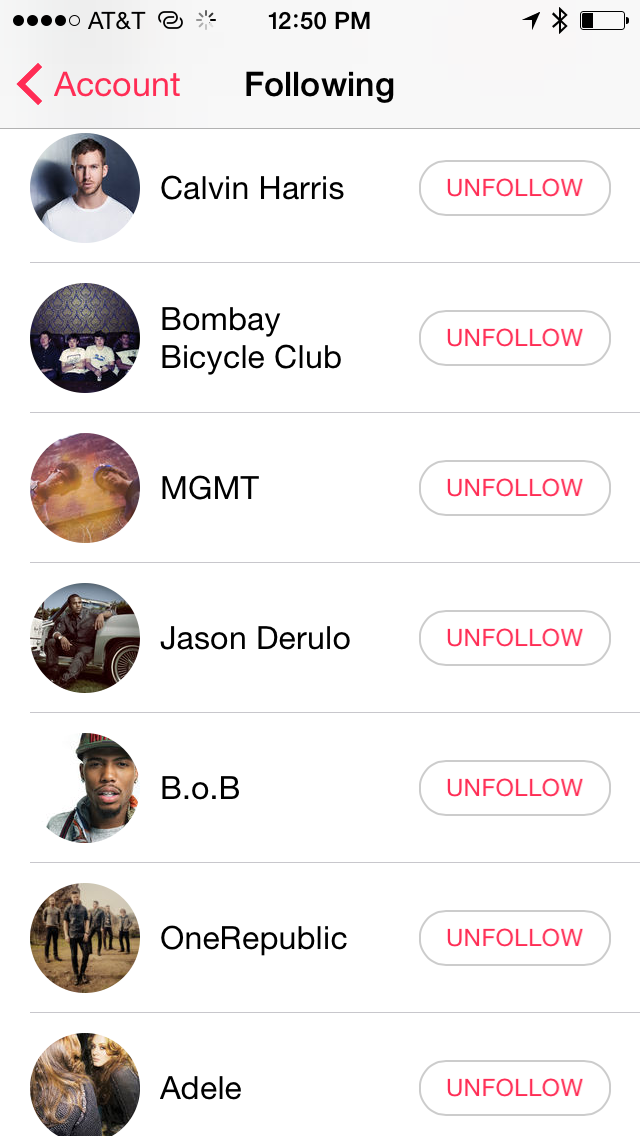Open OneRepublic artist page
The height and width of the screenshot is (1136, 640).
point(253,938)
